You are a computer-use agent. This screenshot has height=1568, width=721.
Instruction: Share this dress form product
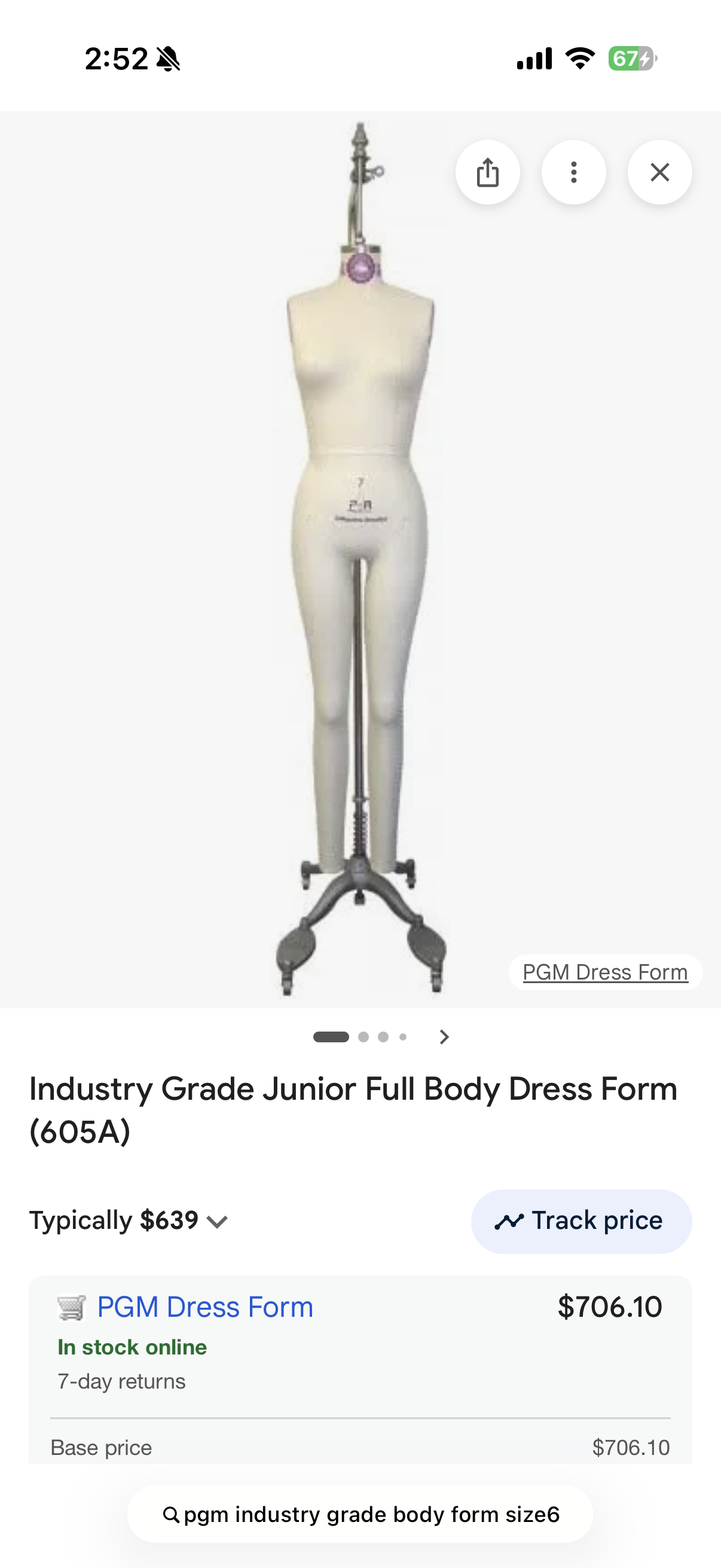487,173
